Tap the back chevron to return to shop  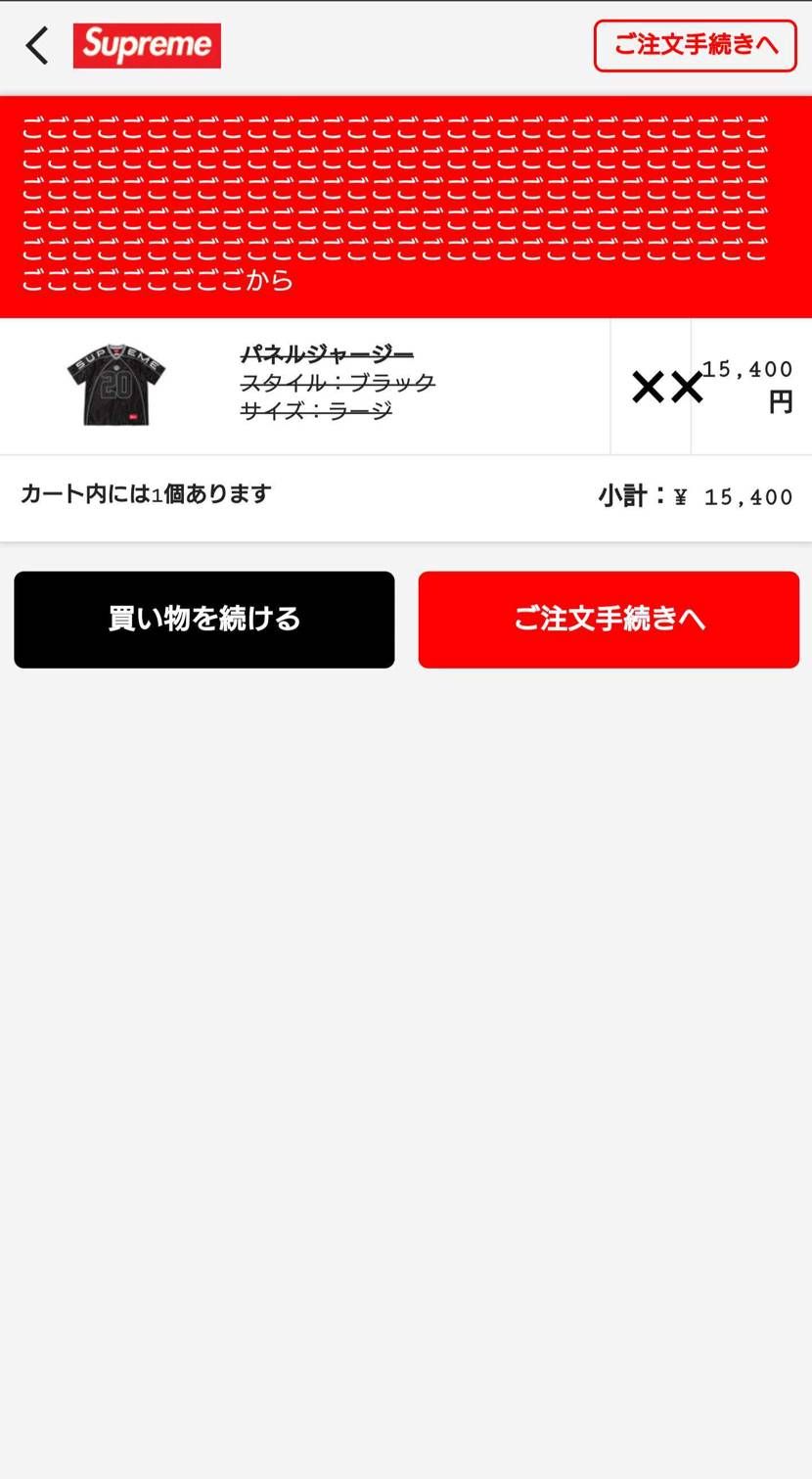(37, 45)
